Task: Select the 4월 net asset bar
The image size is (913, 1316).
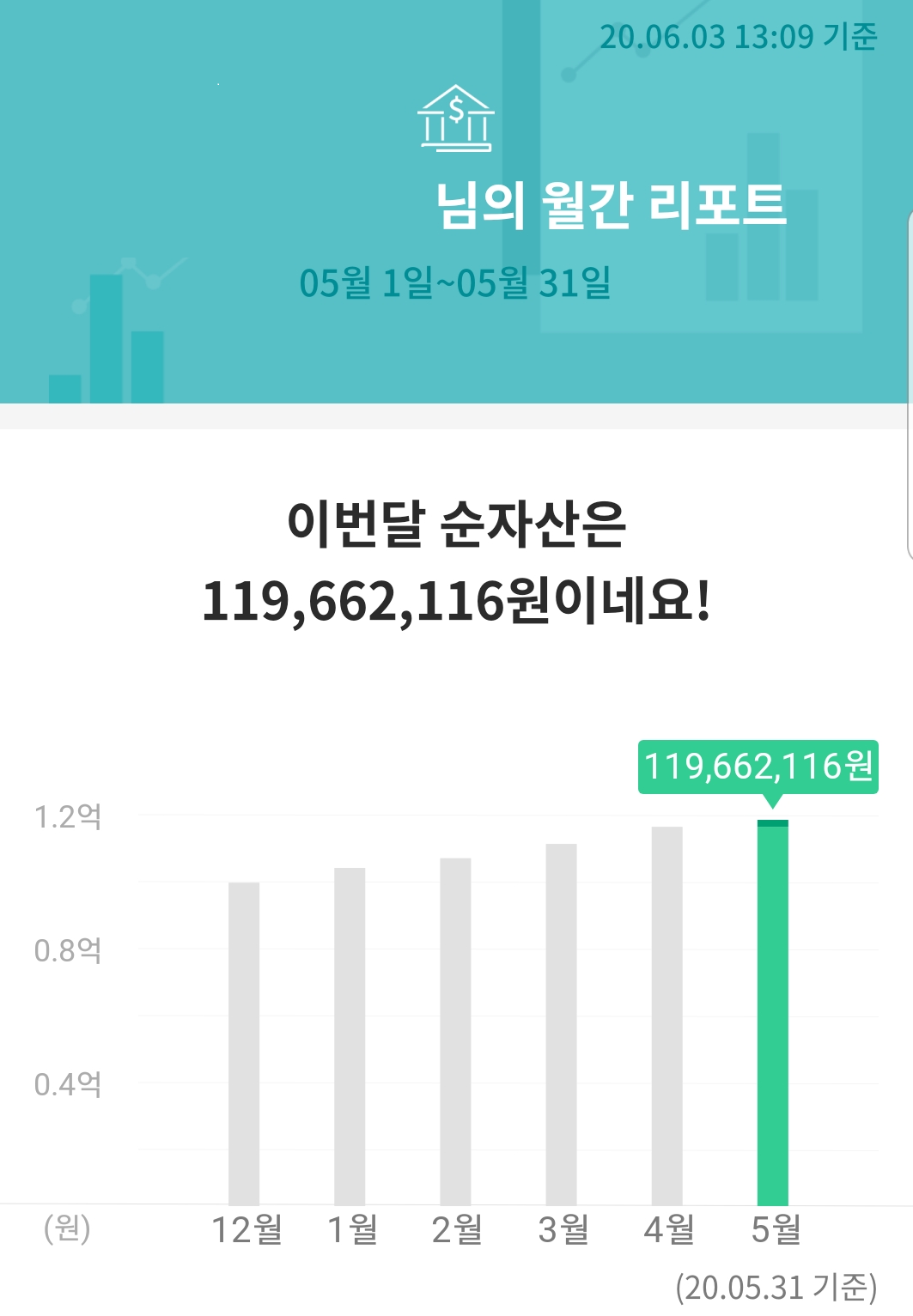Action: coord(666,1016)
